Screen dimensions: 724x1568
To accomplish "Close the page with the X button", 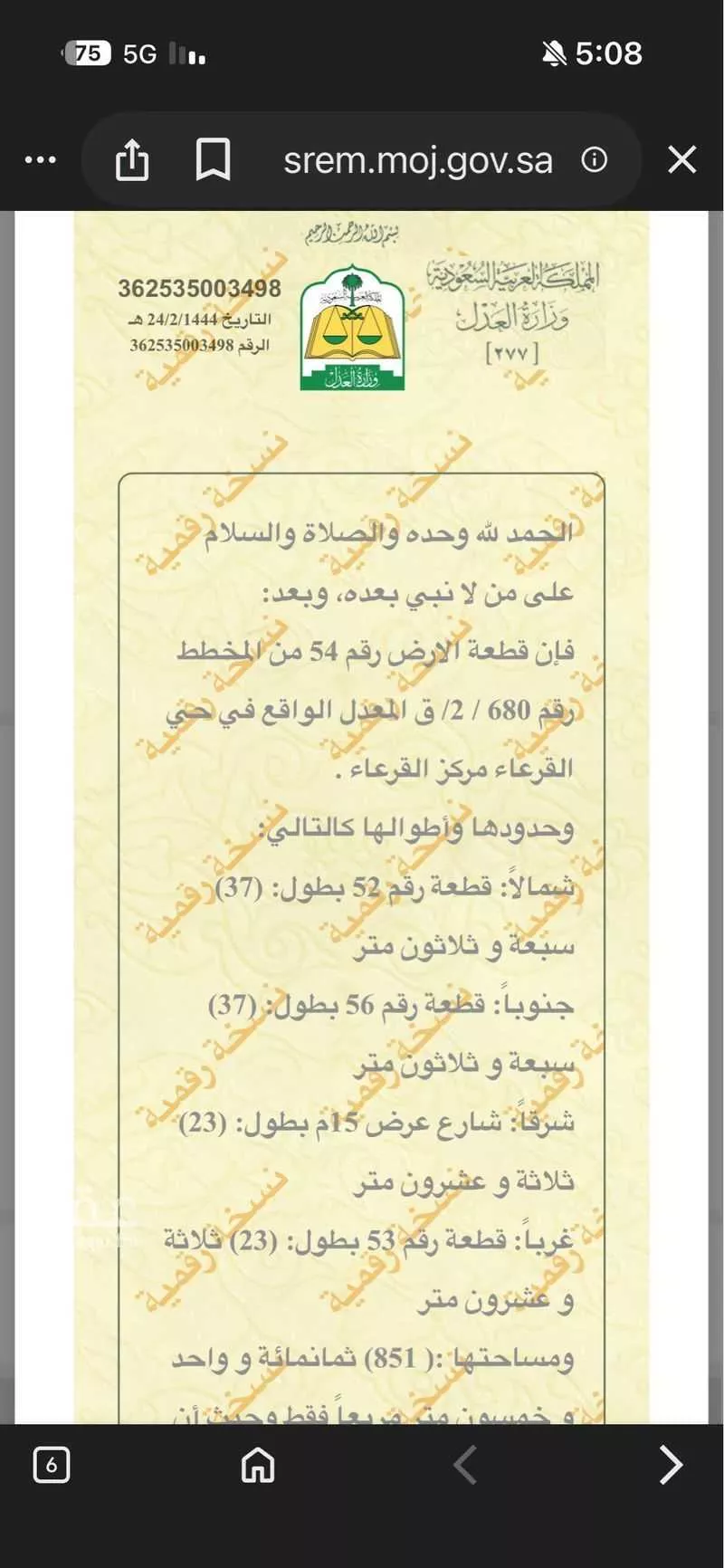I will [x=681, y=159].
